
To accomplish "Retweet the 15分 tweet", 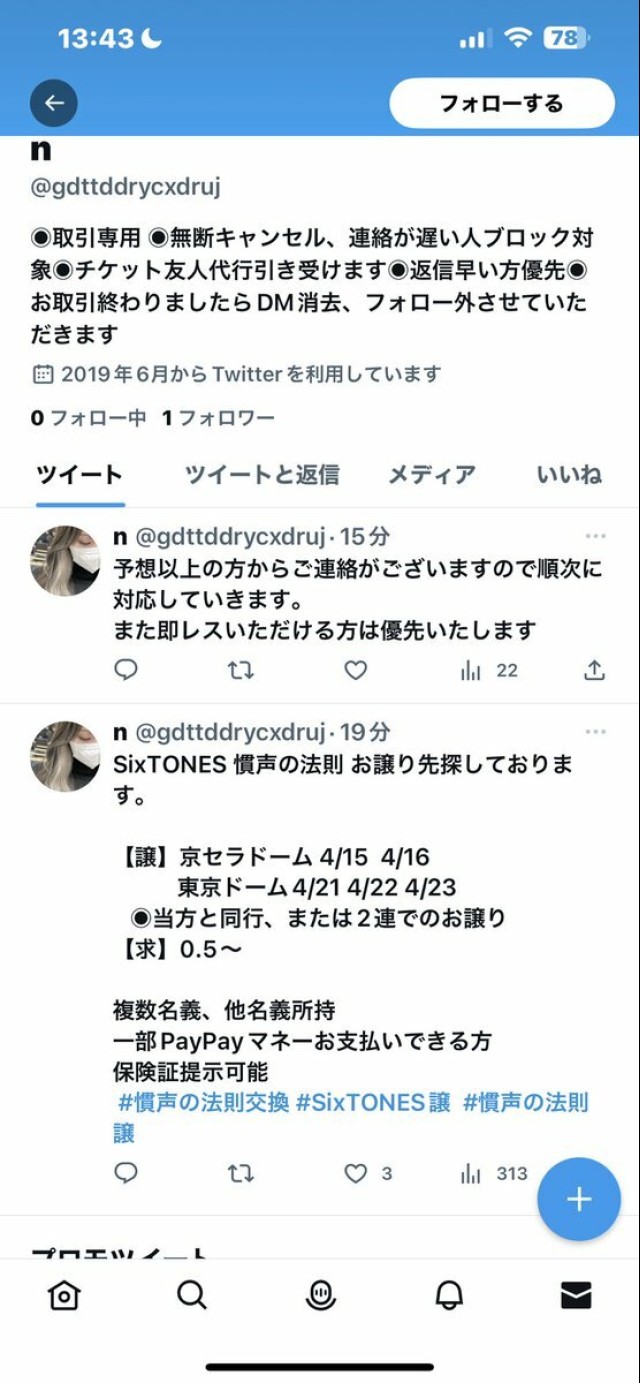I will tap(241, 670).
